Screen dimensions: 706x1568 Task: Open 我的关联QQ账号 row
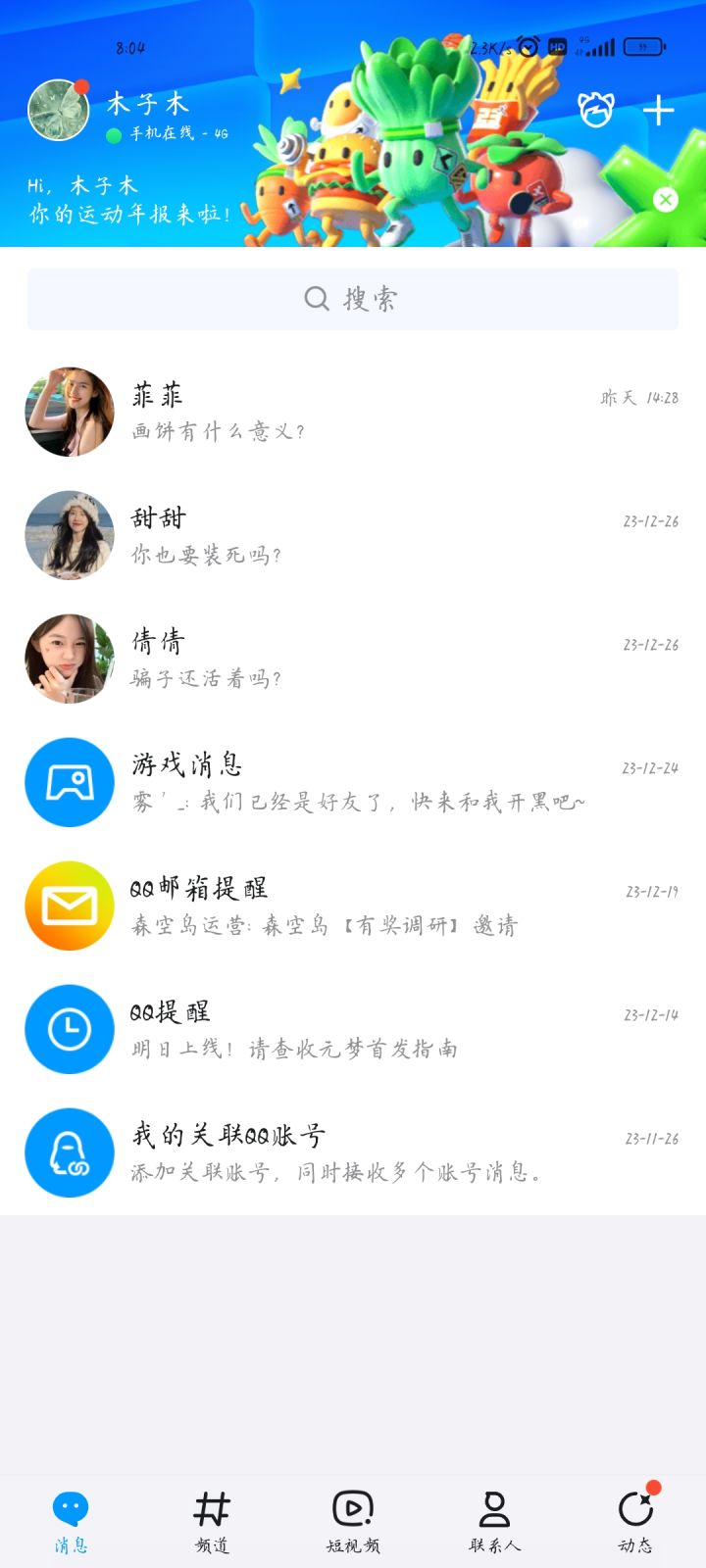point(353,1153)
